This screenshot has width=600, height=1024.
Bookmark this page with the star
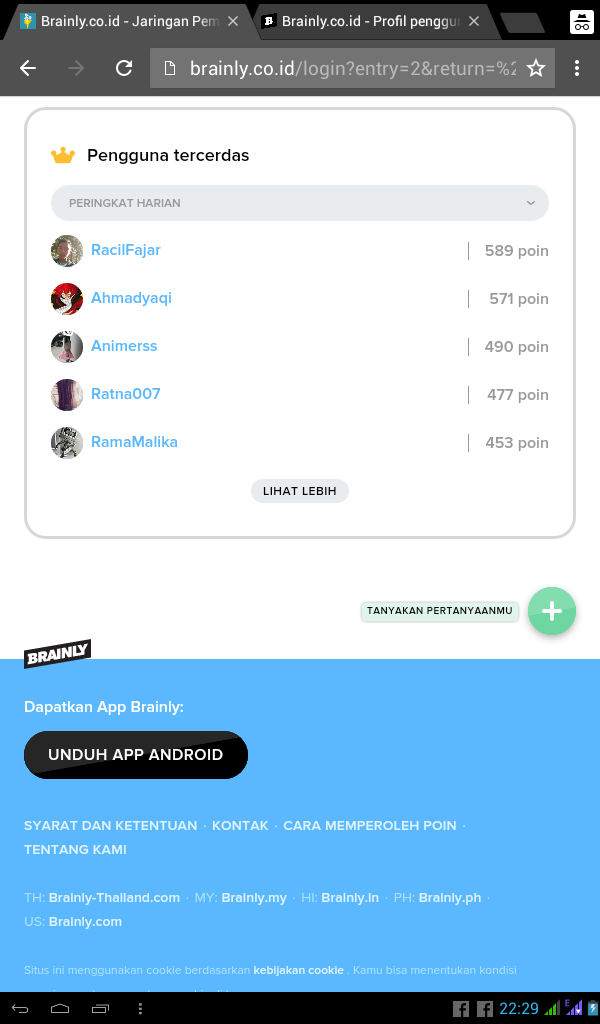coord(536,68)
